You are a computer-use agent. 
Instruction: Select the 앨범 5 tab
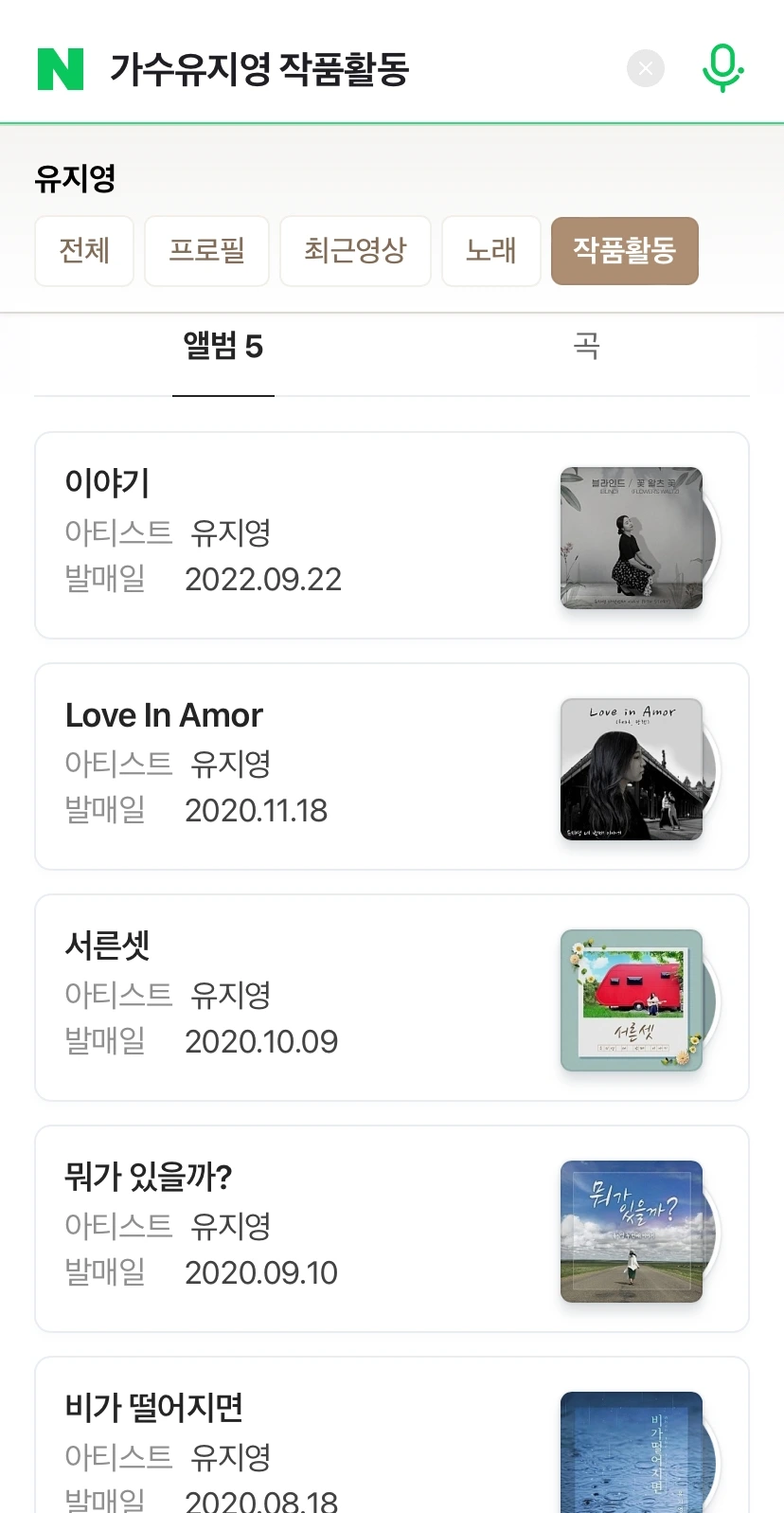223,347
